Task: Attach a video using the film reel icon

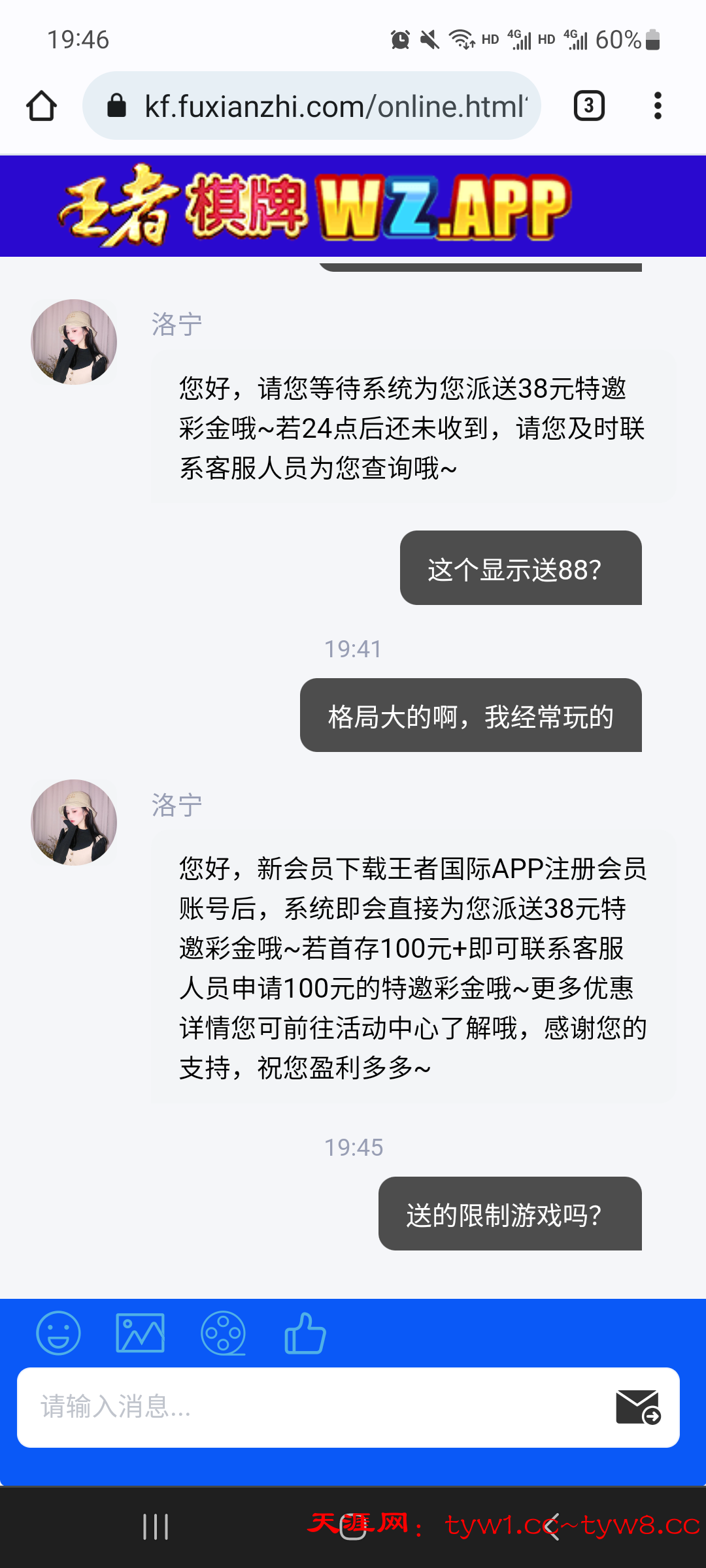Action: tap(223, 1333)
